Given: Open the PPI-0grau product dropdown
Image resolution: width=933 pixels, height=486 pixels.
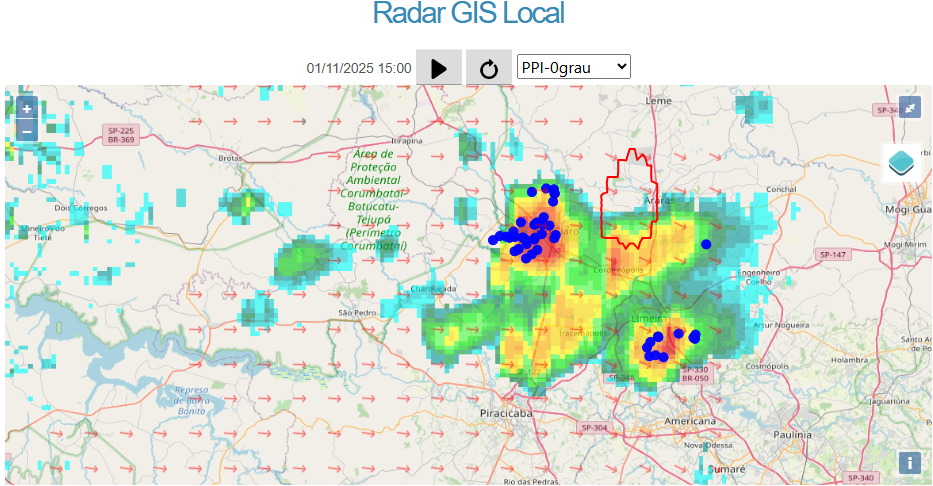Looking at the screenshot, I should coord(573,67).
